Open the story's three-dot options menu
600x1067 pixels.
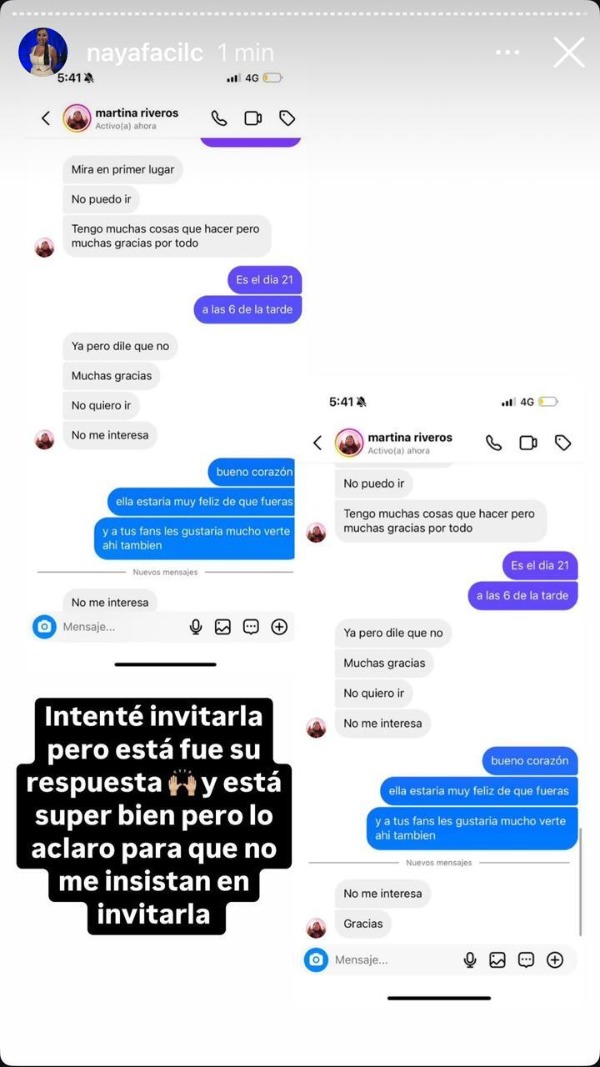(x=508, y=52)
